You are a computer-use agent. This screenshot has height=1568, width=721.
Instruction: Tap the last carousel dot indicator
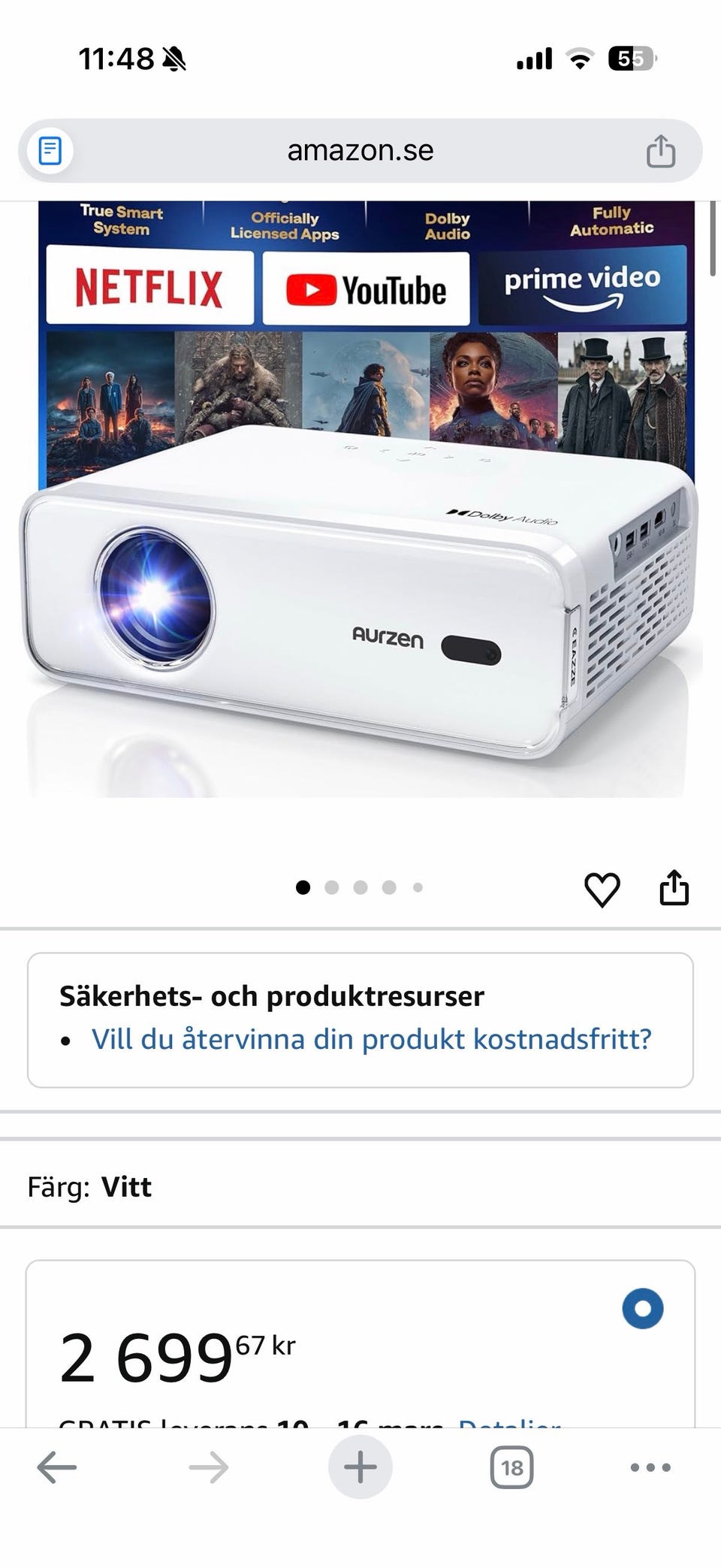(x=418, y=887)
